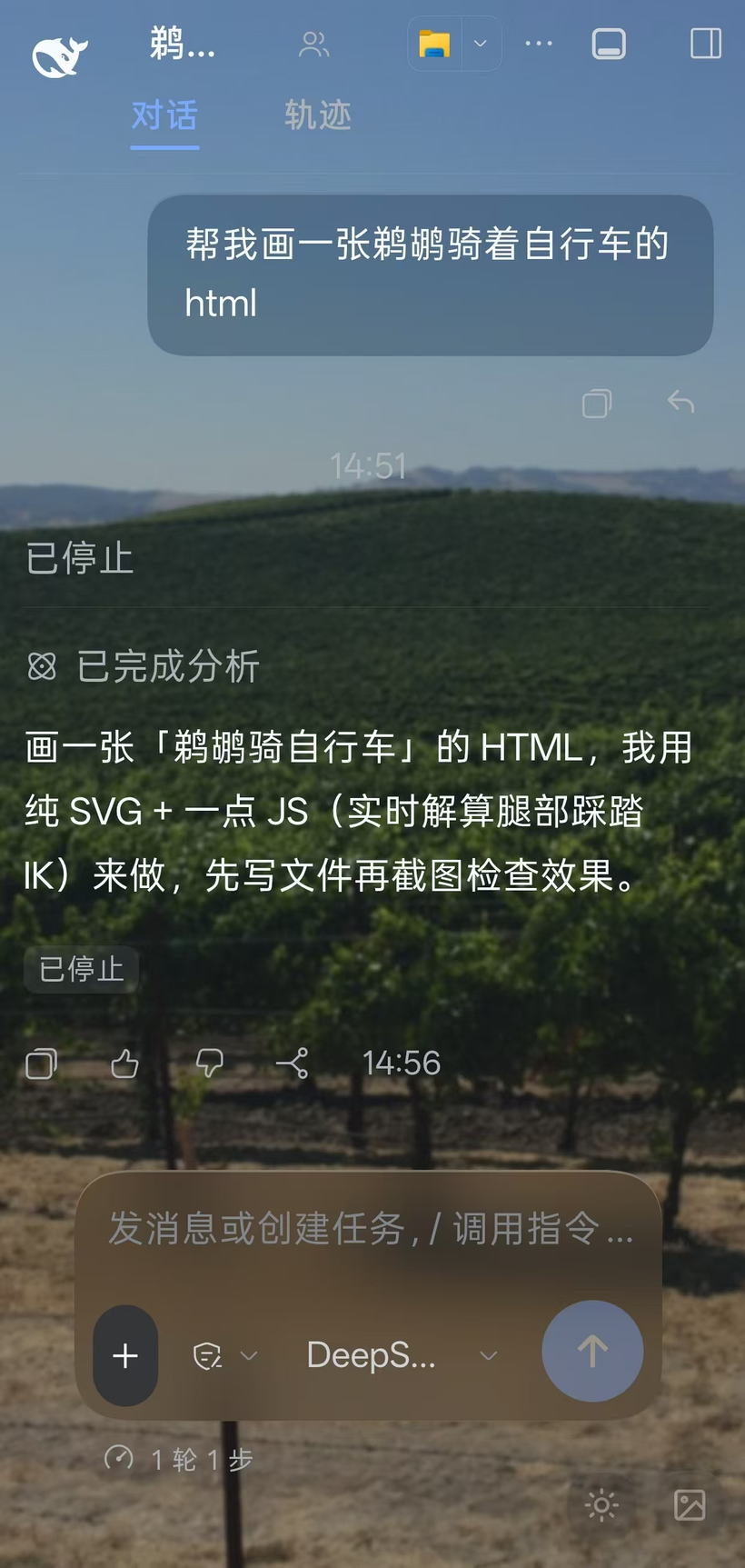The image size is (745, 1568).
Task: Like the assistant's response
Action: tap(124, 1063)
